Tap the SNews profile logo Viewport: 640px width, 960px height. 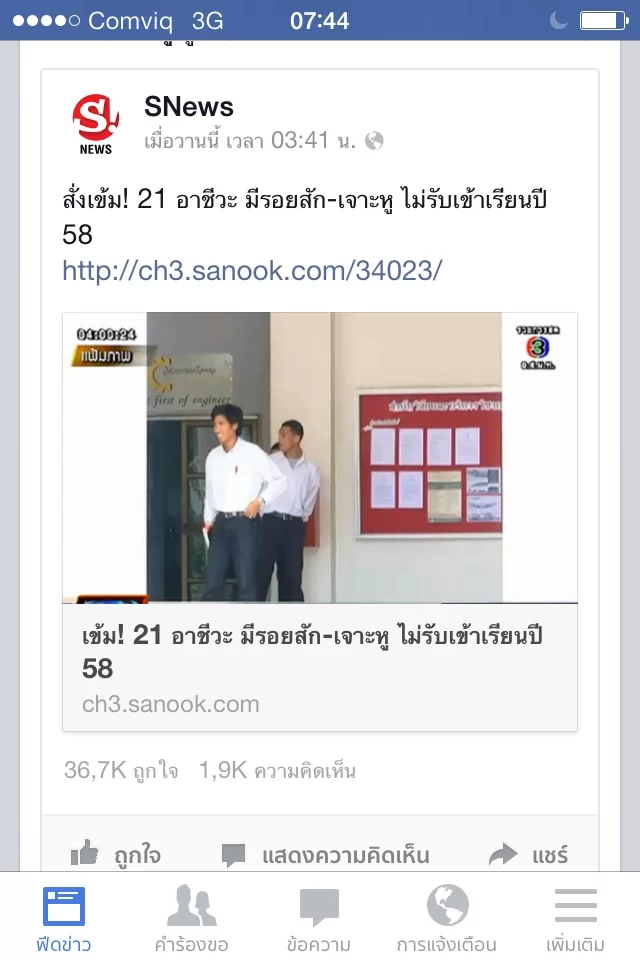(96, 122)
